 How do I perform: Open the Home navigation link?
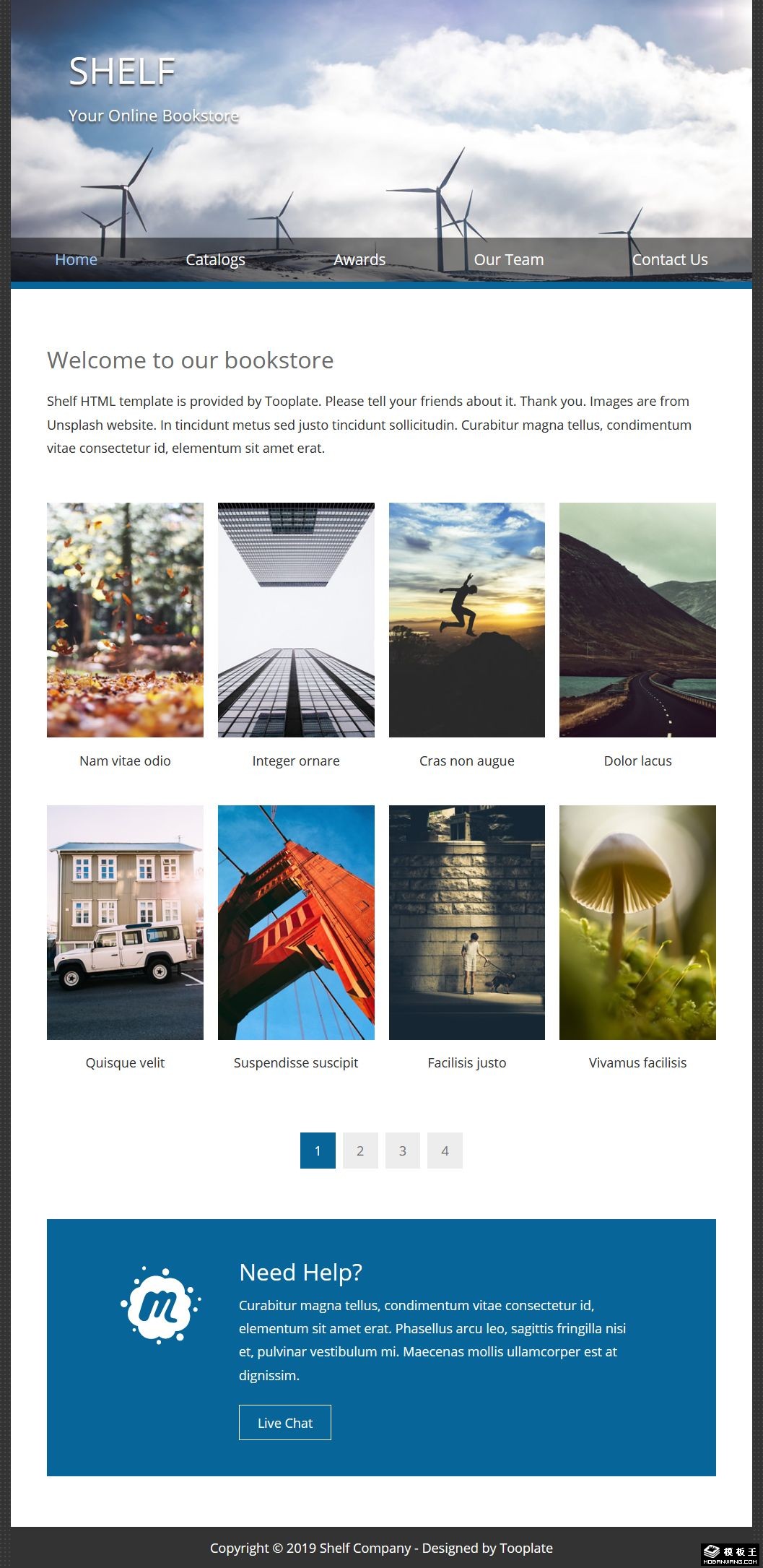76,259
